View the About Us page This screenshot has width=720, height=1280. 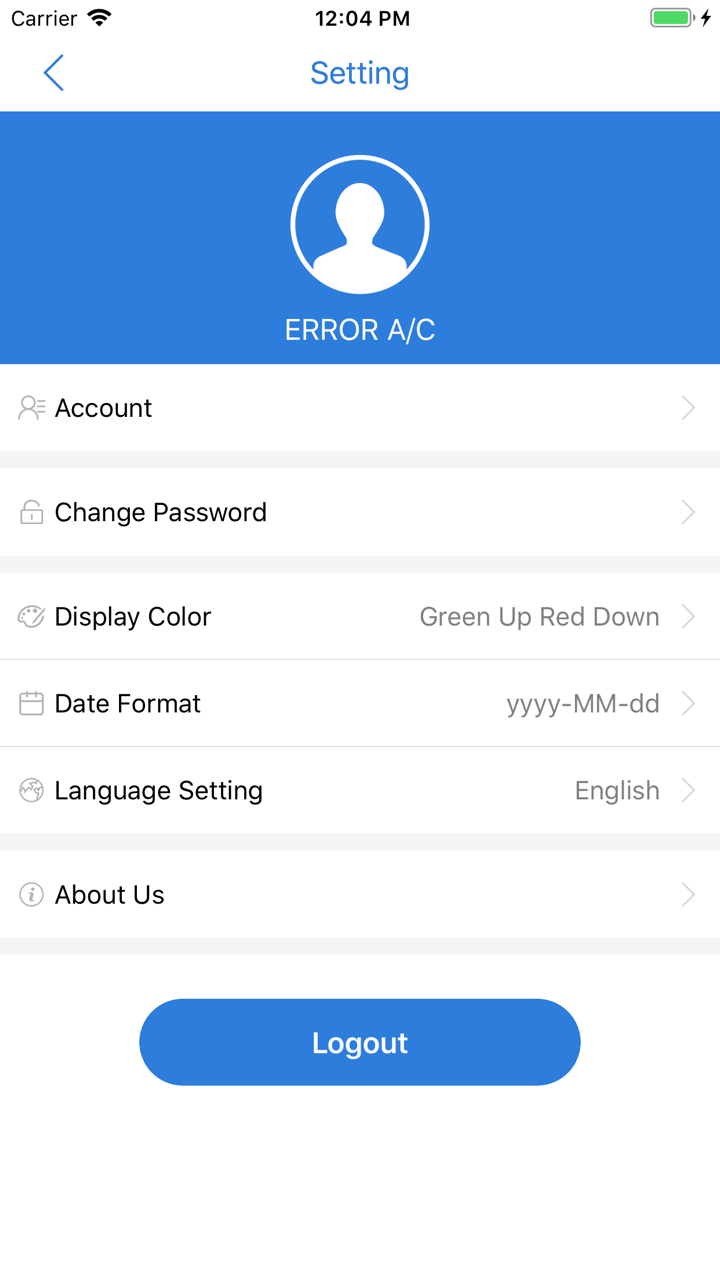360,895
